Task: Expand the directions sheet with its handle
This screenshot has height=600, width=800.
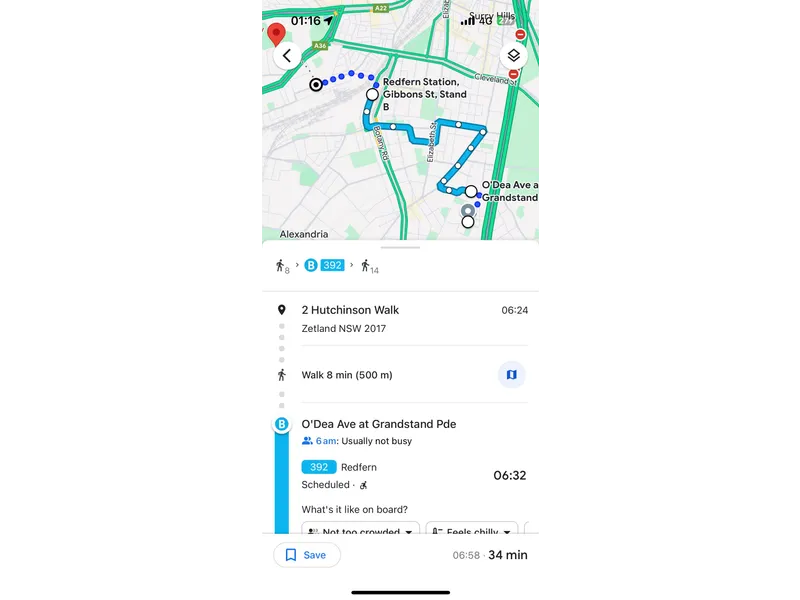Action: [400, 247]
